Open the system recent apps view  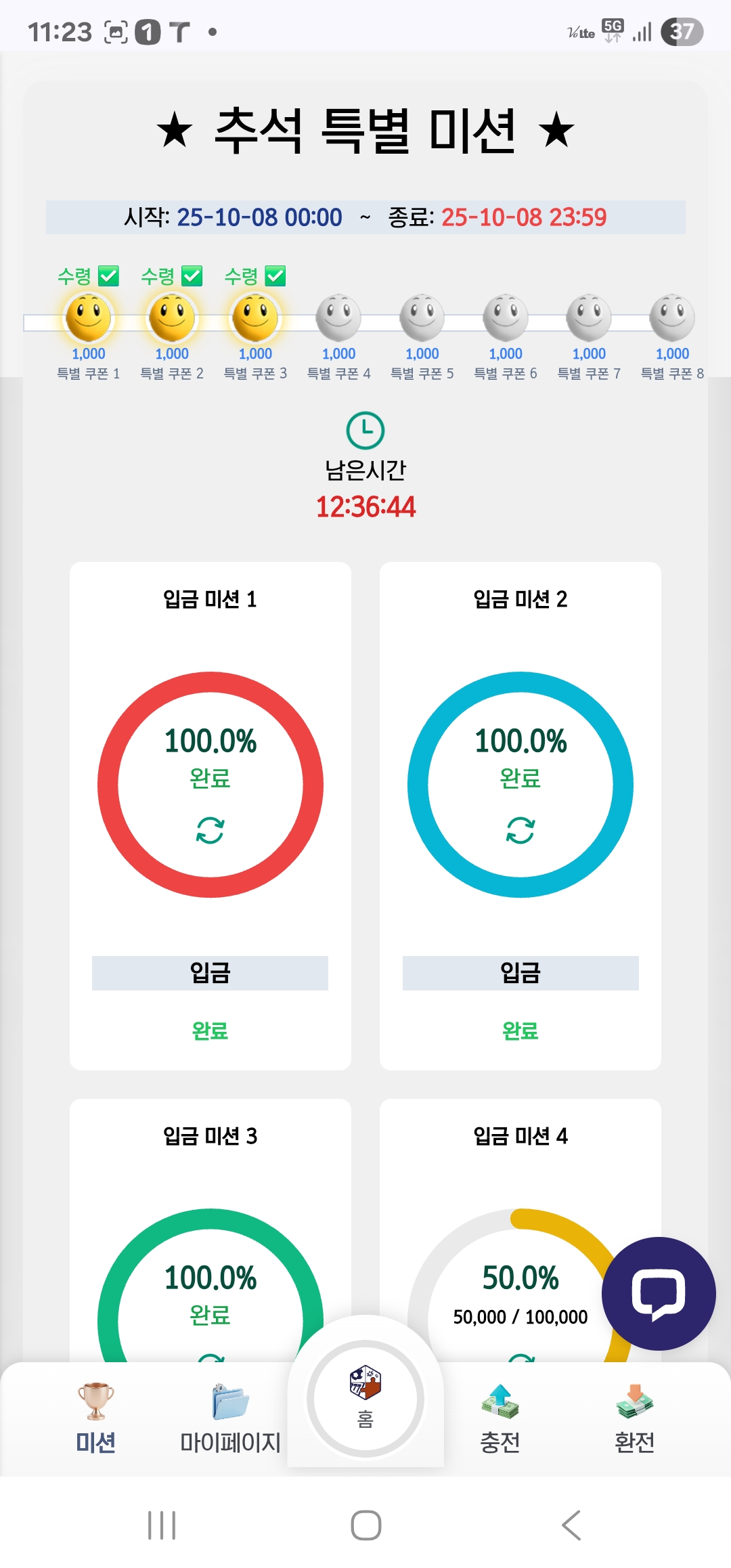coord(162,1525)
